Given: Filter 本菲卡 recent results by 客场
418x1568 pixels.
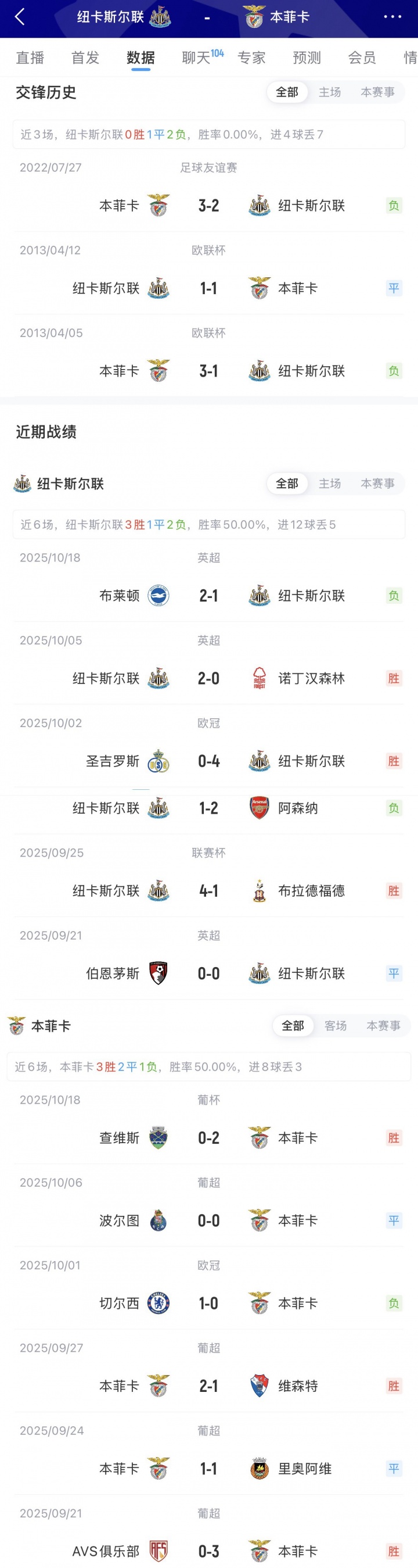Looking at the screenshot, I should click(x=335, y=1026).
